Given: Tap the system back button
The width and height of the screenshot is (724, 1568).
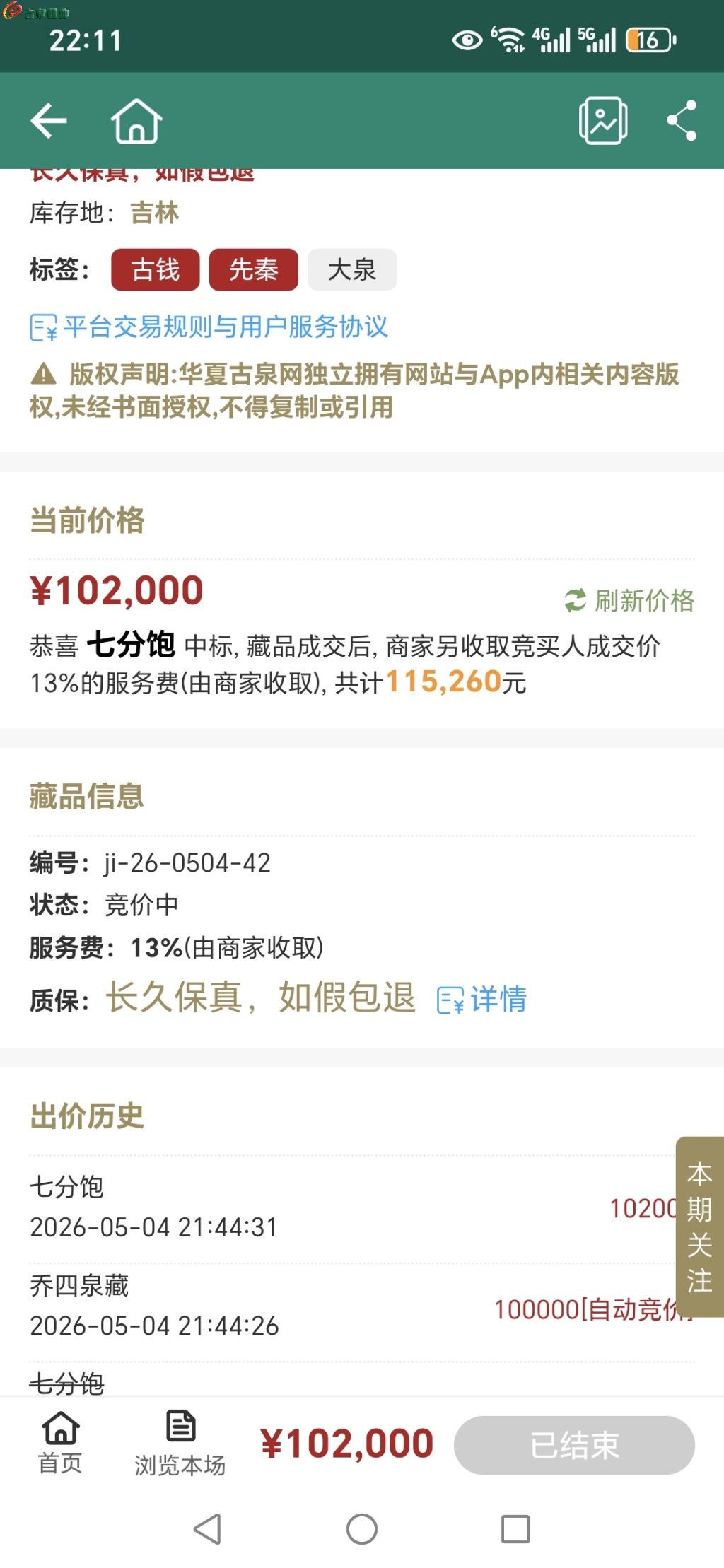Looking at the screenshot, I should 207,1529.
